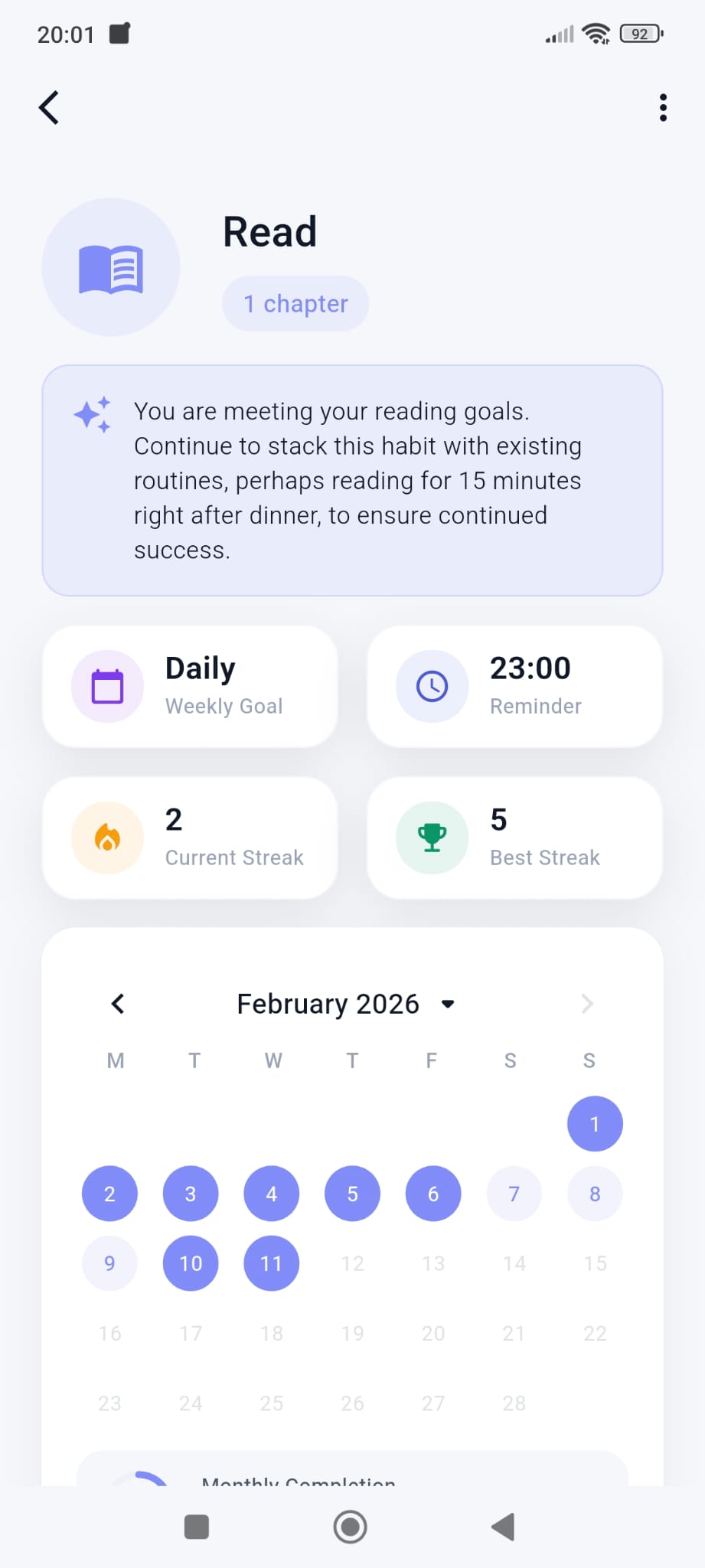Mark February 7th as completed
705x1568 pixels.
coord(514,1193)
